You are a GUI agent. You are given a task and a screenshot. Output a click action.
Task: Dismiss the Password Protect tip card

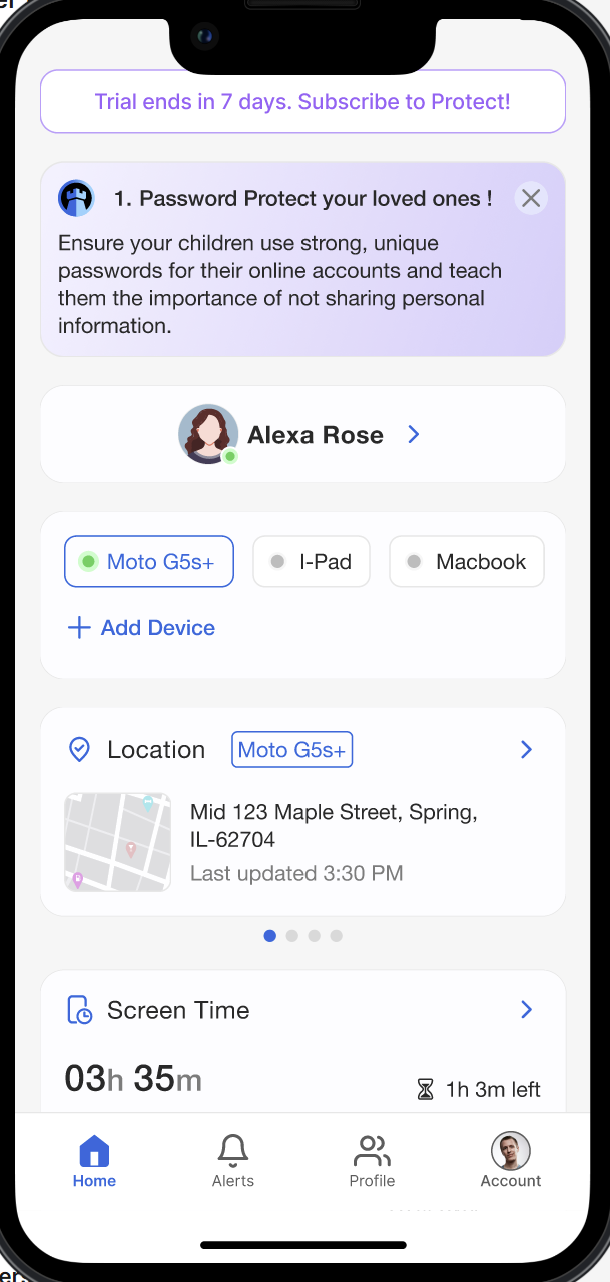(531, 199)
